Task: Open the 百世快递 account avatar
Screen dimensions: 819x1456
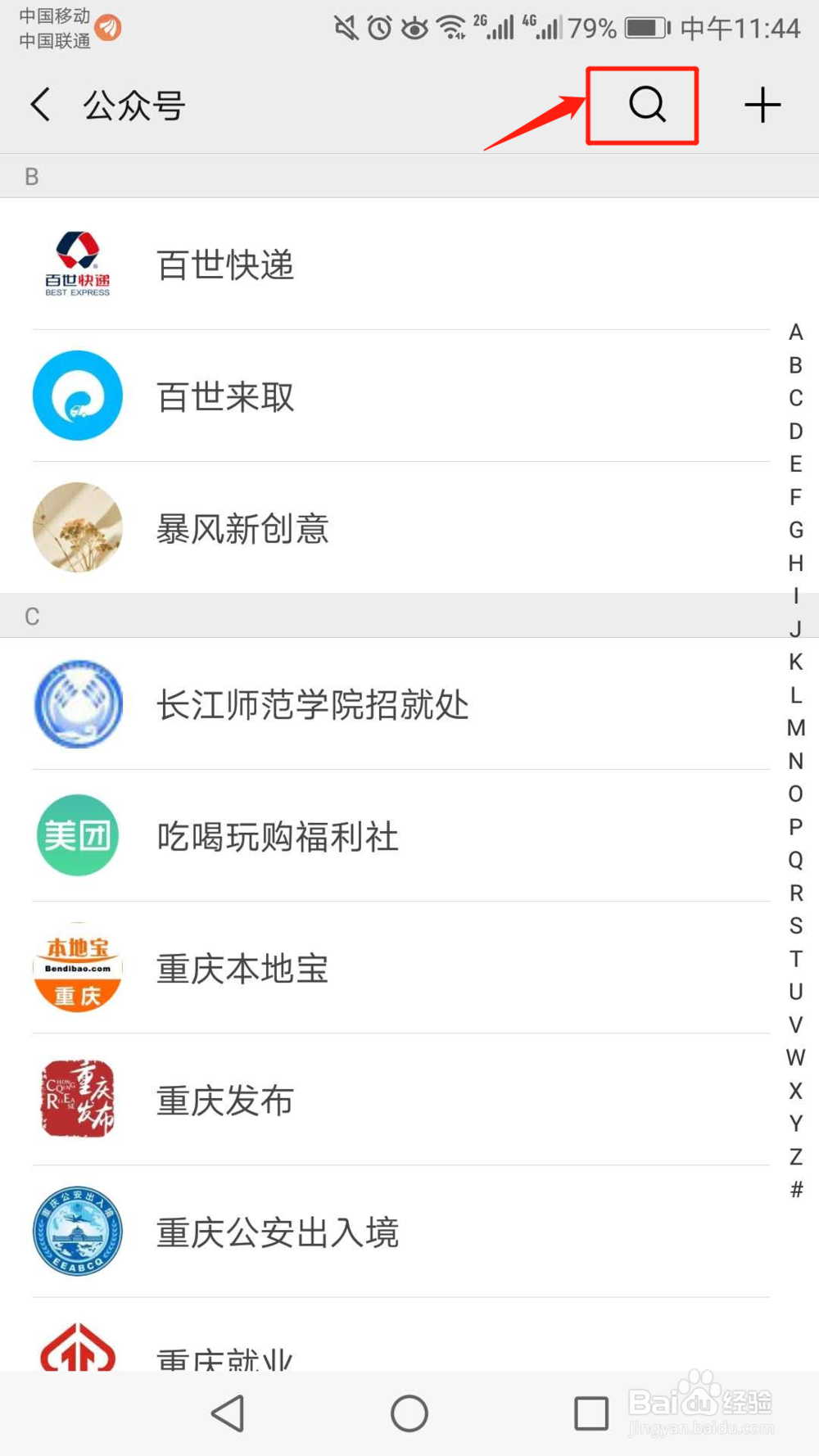Action: coord(77,264)
